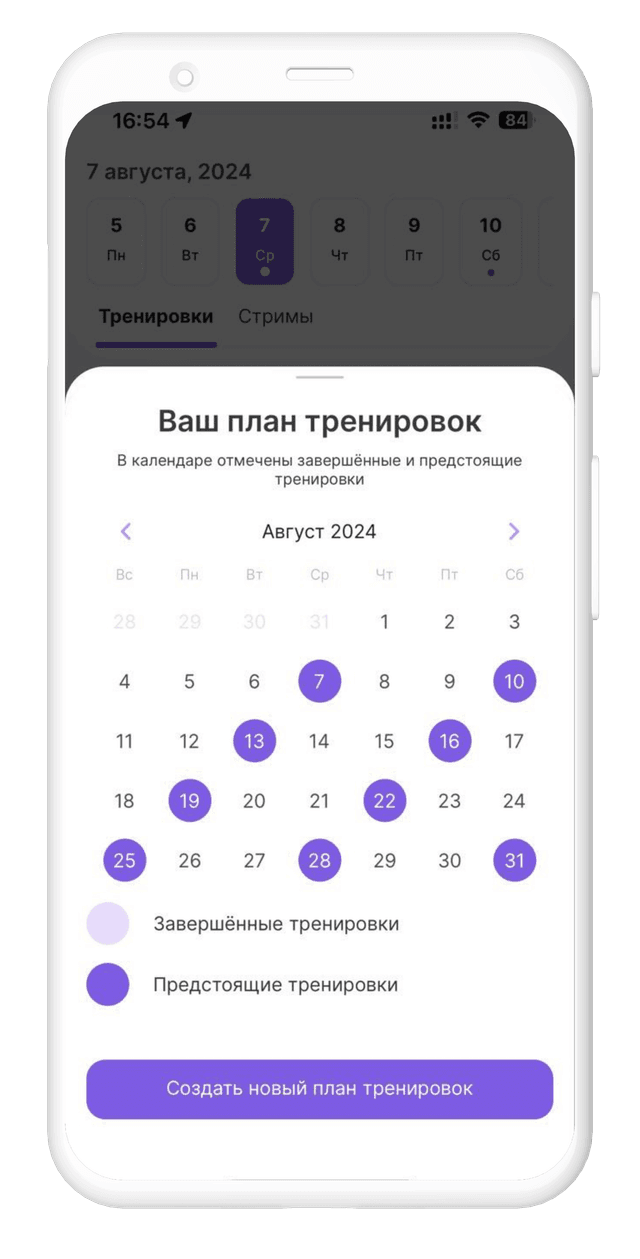The width and height of the screenshot is (640, 1259).
Task: Open the workout on August 19
Action: click(x=189, y=801)
